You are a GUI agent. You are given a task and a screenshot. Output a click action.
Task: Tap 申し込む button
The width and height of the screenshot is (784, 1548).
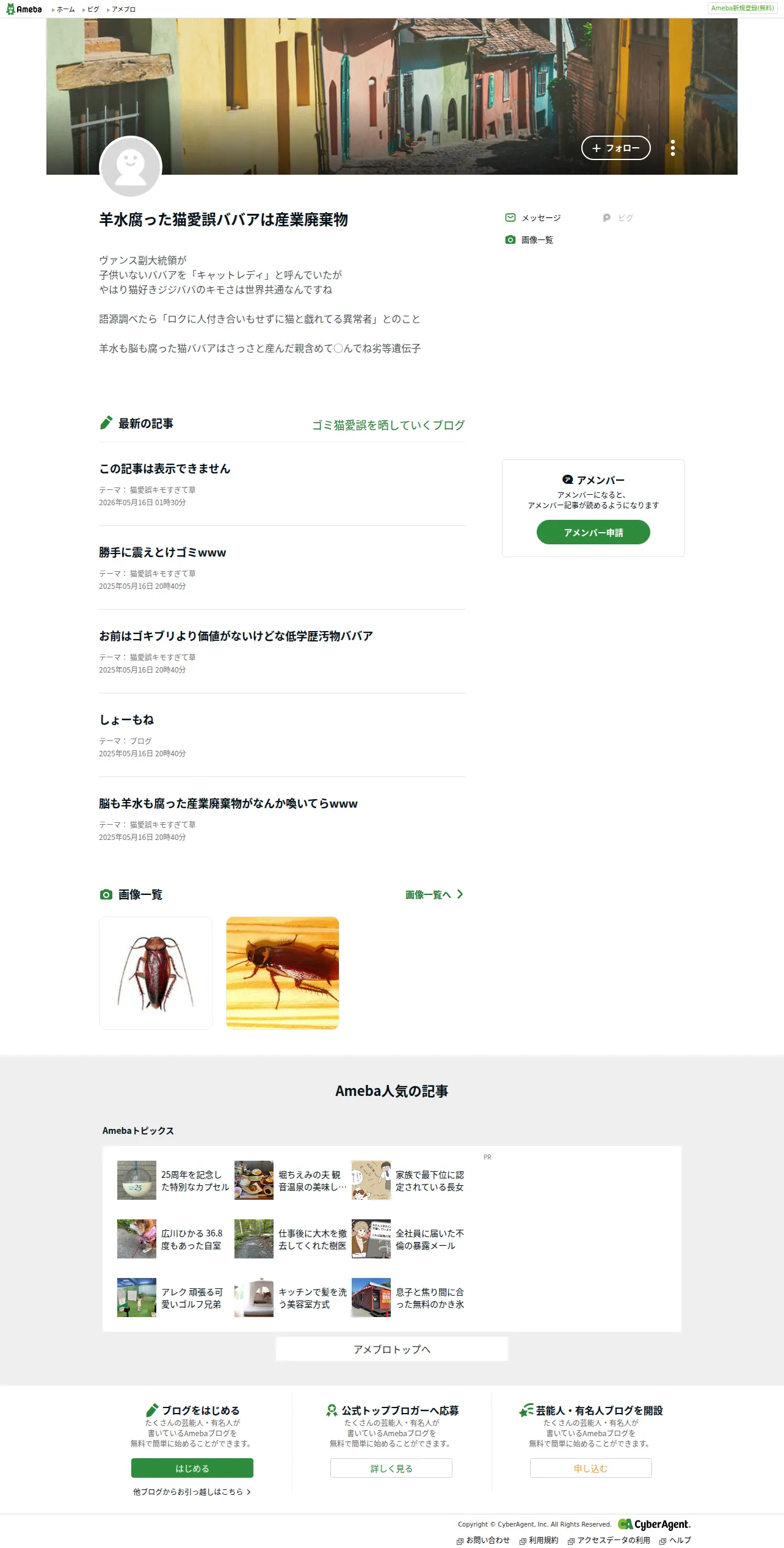(x=590, y=1468)
